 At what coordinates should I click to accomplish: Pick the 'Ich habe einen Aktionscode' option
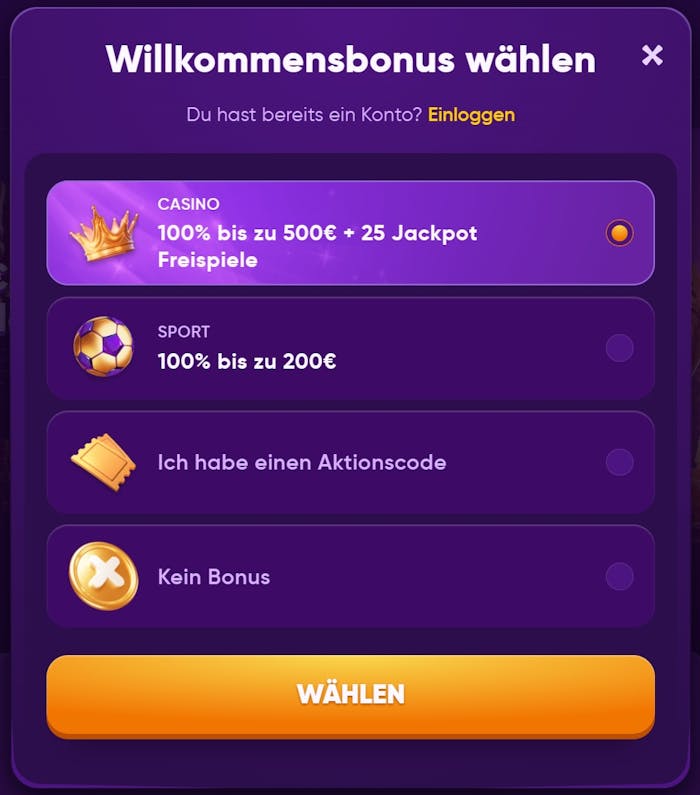tap(619, 462)
